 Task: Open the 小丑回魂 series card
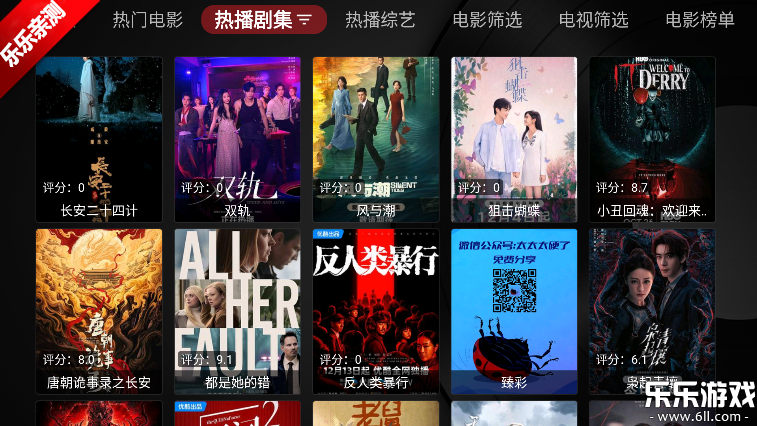pyautogui.click(x=652, y=138)
